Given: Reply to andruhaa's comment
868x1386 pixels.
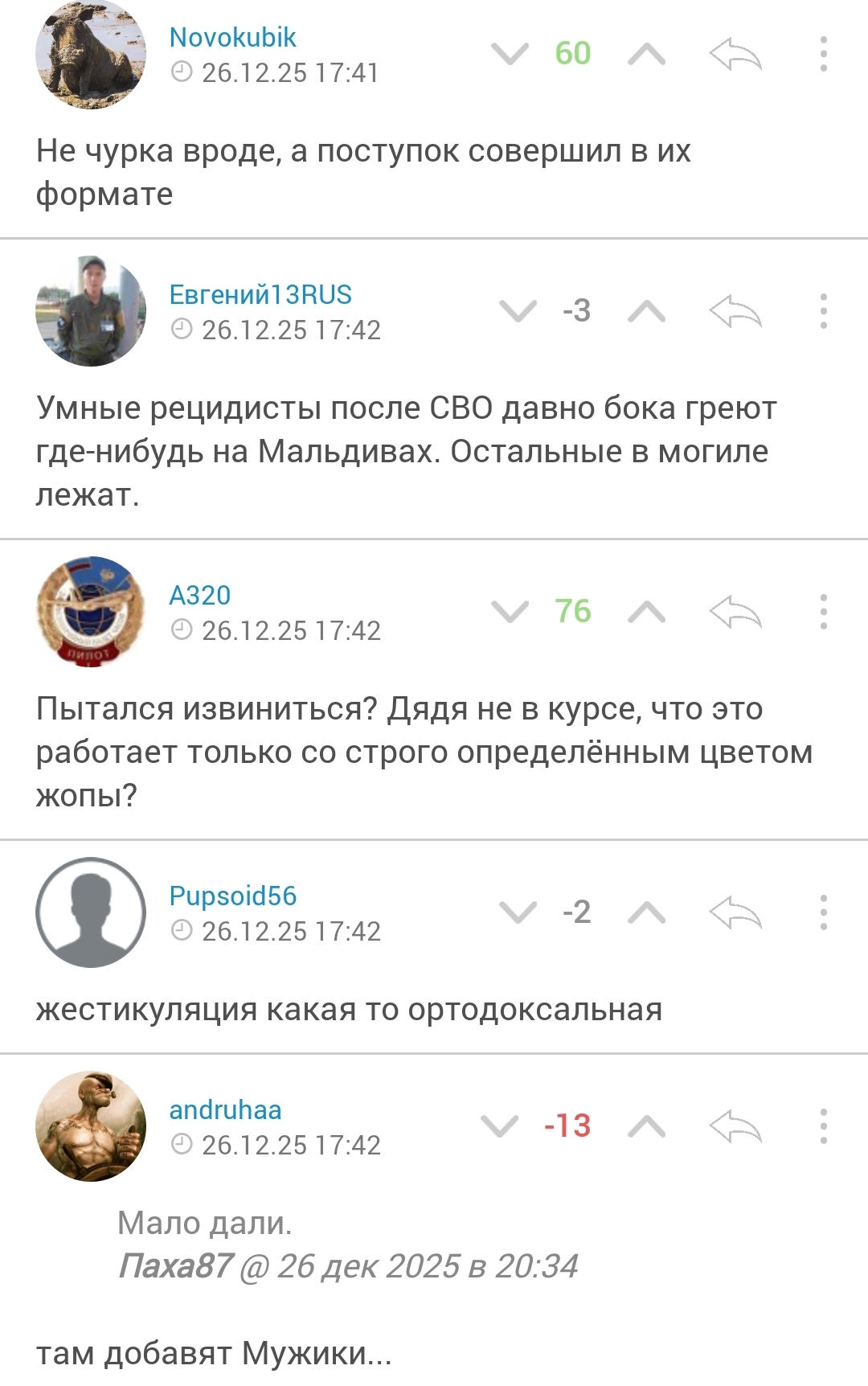Looking at the screenshot, I should pos(735,1126).
